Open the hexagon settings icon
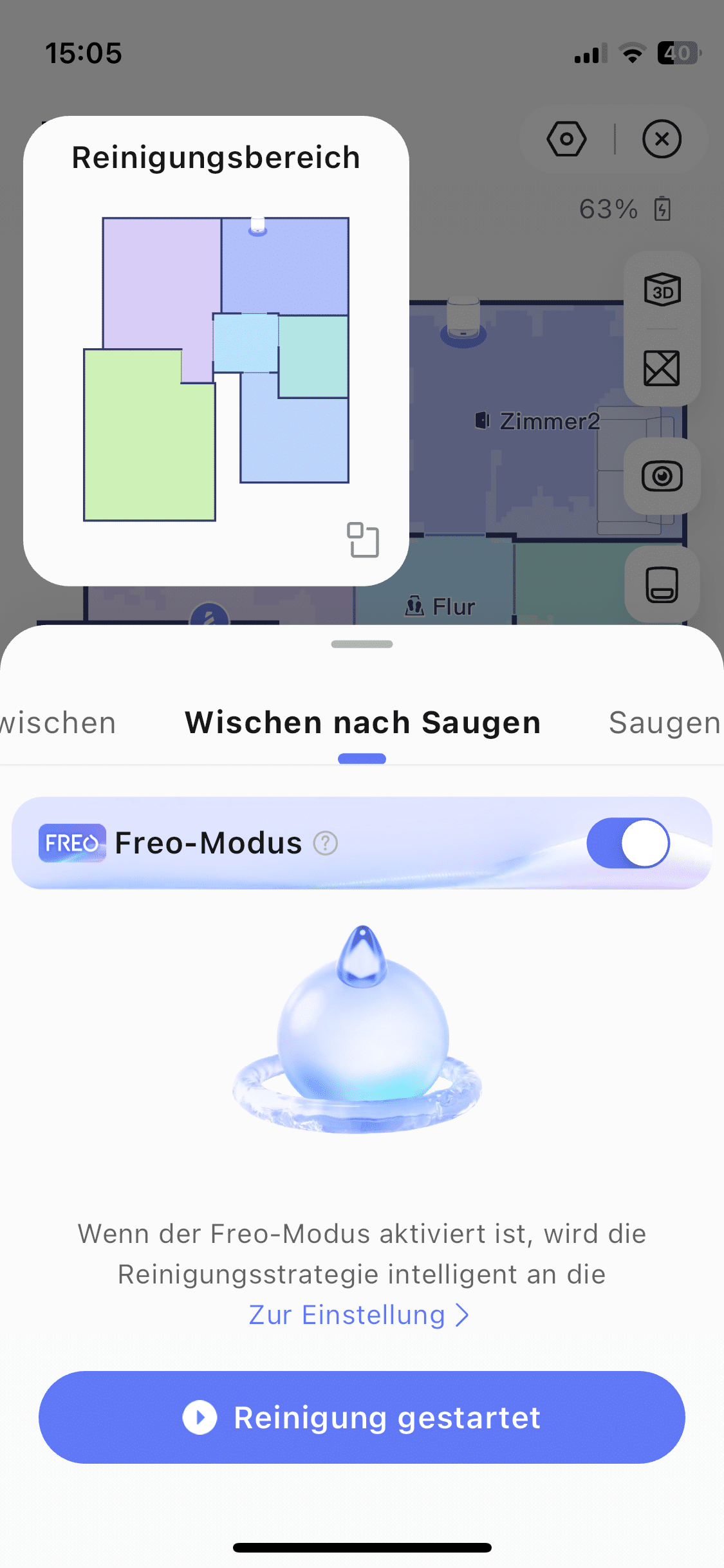The height and width of the screenshot is (1568, 724). (566, 138)
